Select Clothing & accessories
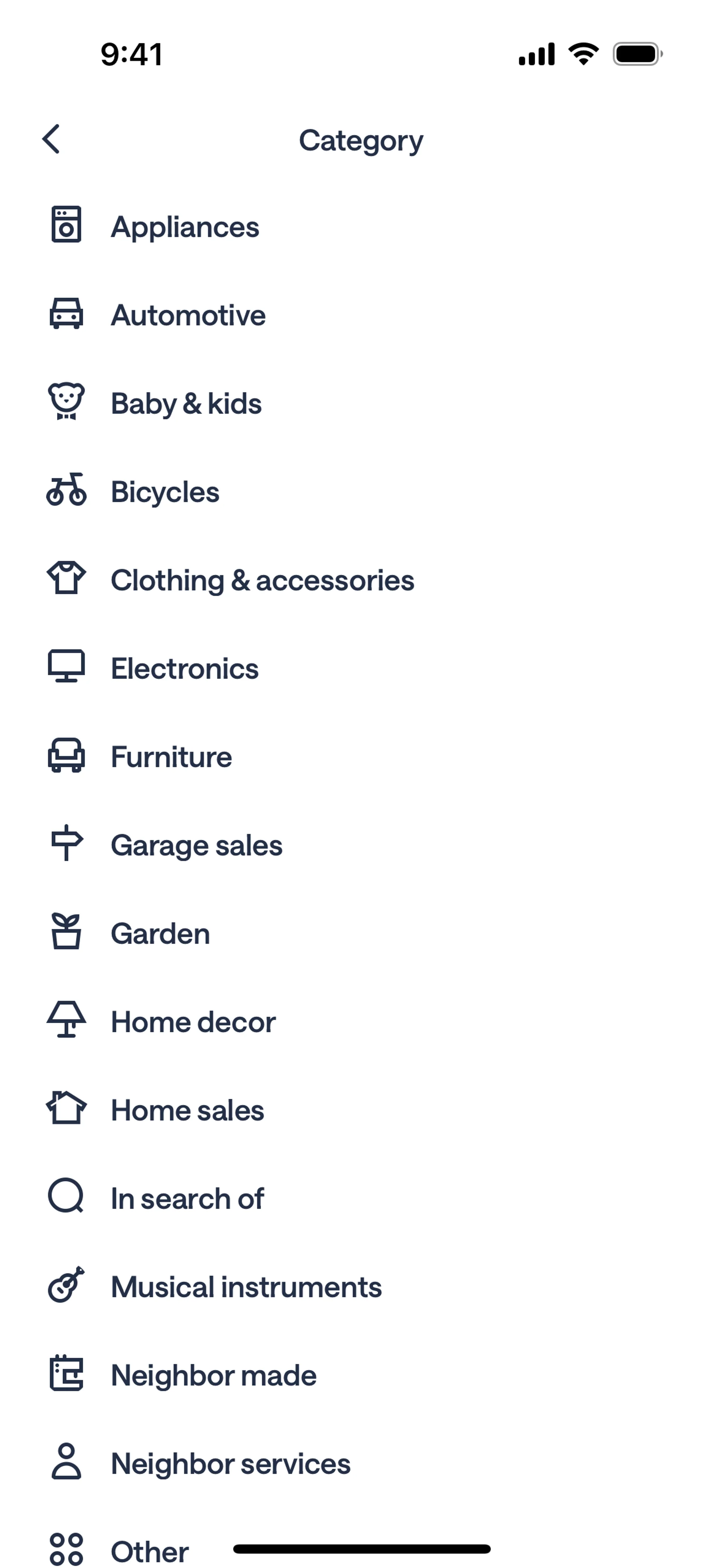This screenshot has width=723, height=1568. pos(262,580)
